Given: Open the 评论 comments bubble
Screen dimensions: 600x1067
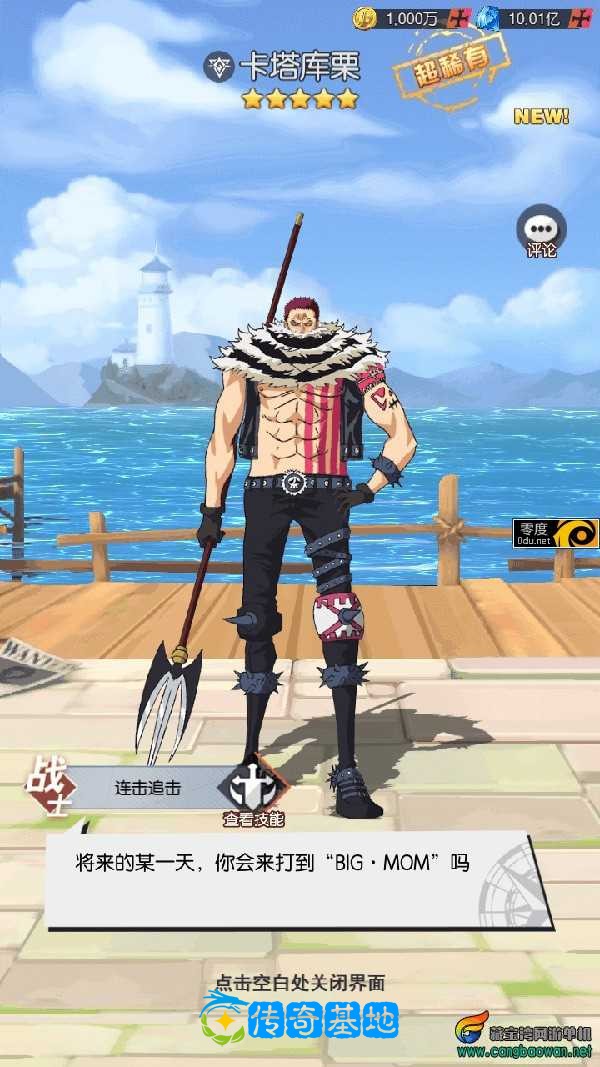Looking at the screenshot, I should [x=541, y=230].
